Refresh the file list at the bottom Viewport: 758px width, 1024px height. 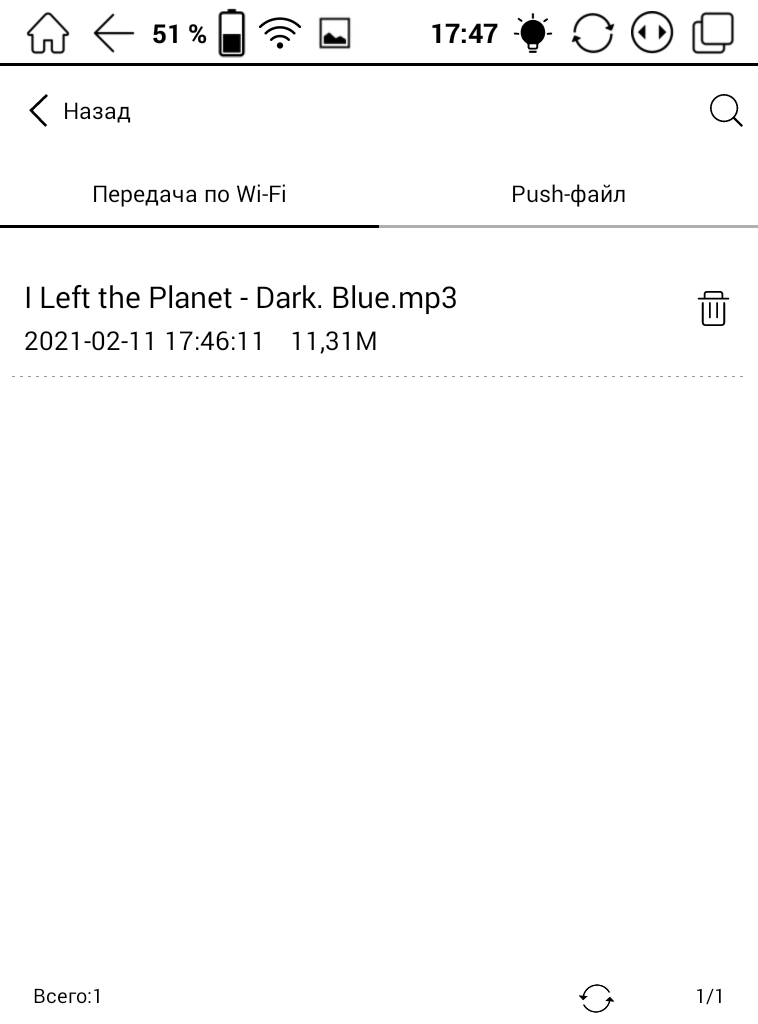[x=597, y=997]
